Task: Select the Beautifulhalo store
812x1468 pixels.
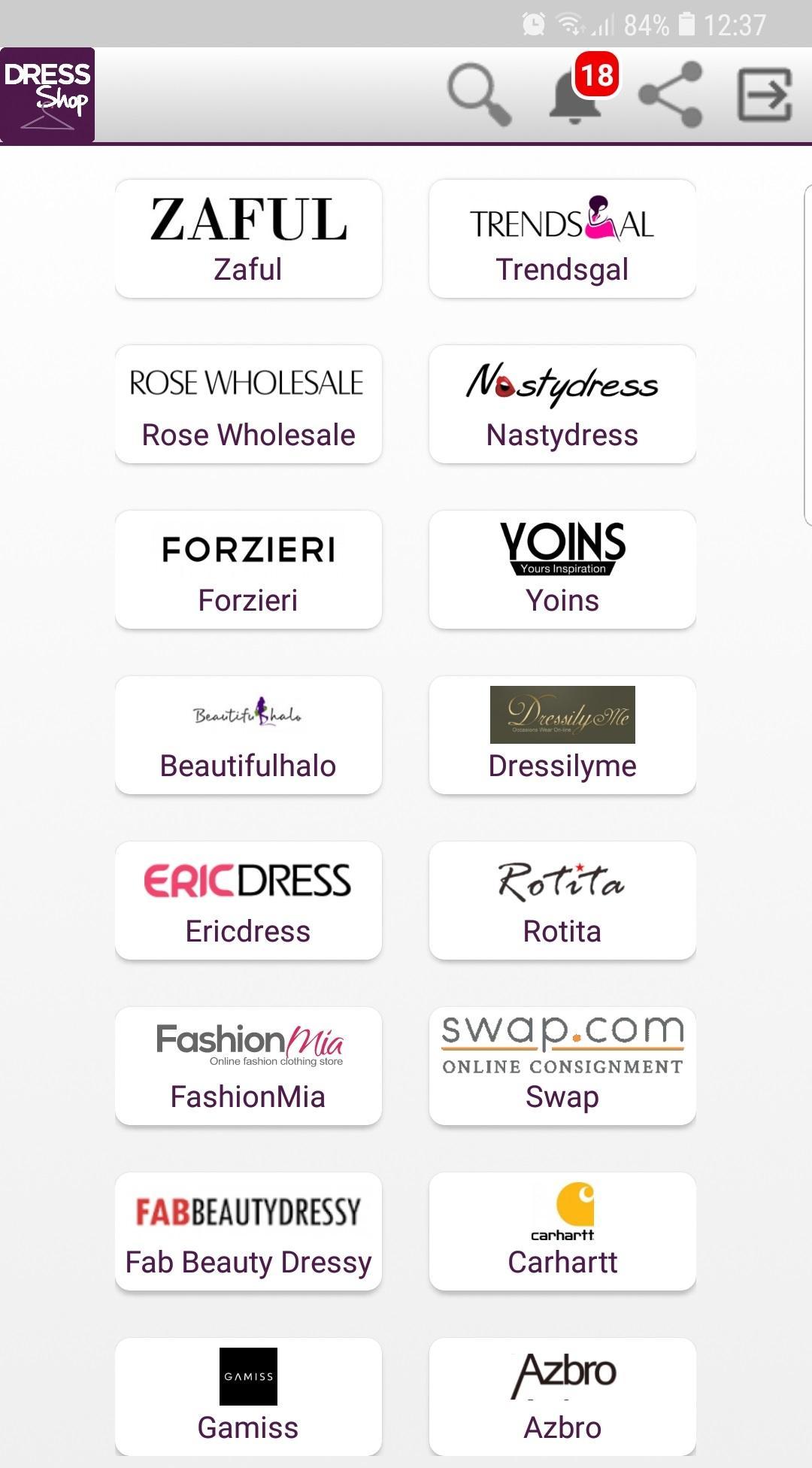Action: coord(248,735)
